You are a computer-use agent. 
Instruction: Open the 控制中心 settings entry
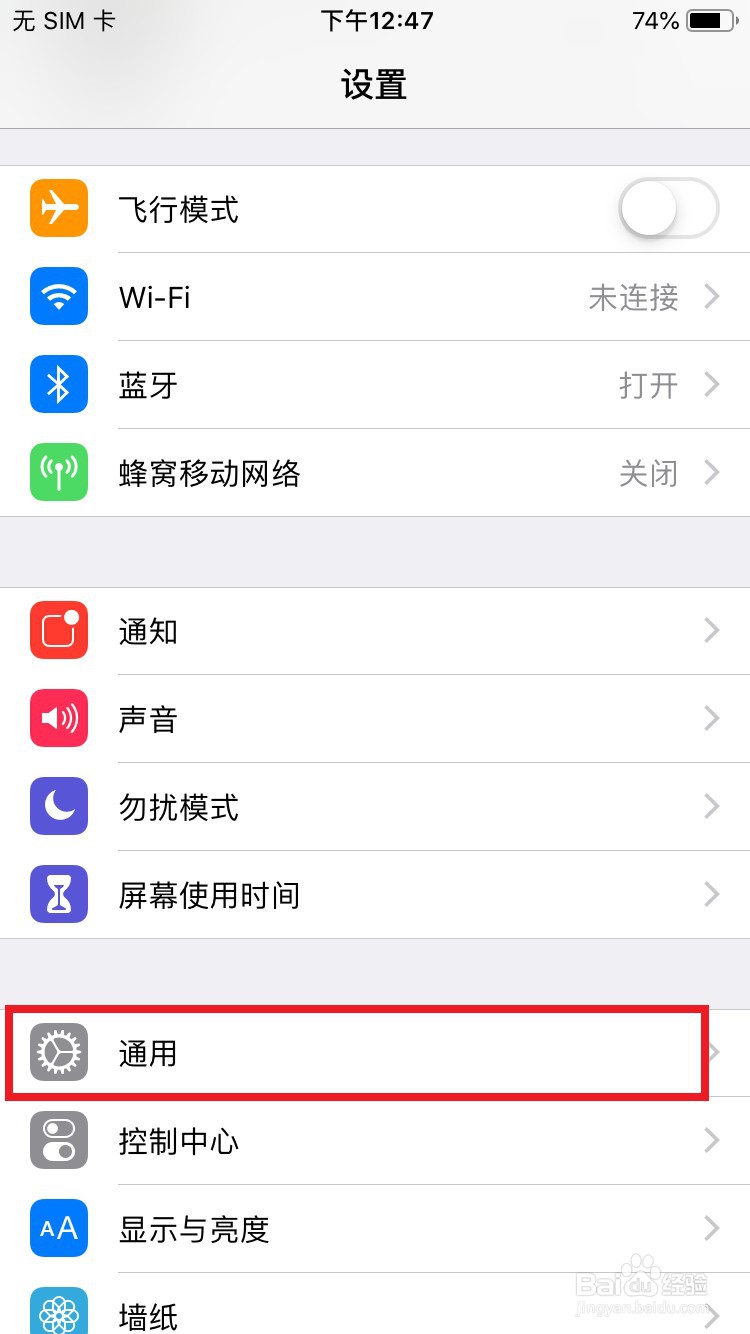point(375,1140)
